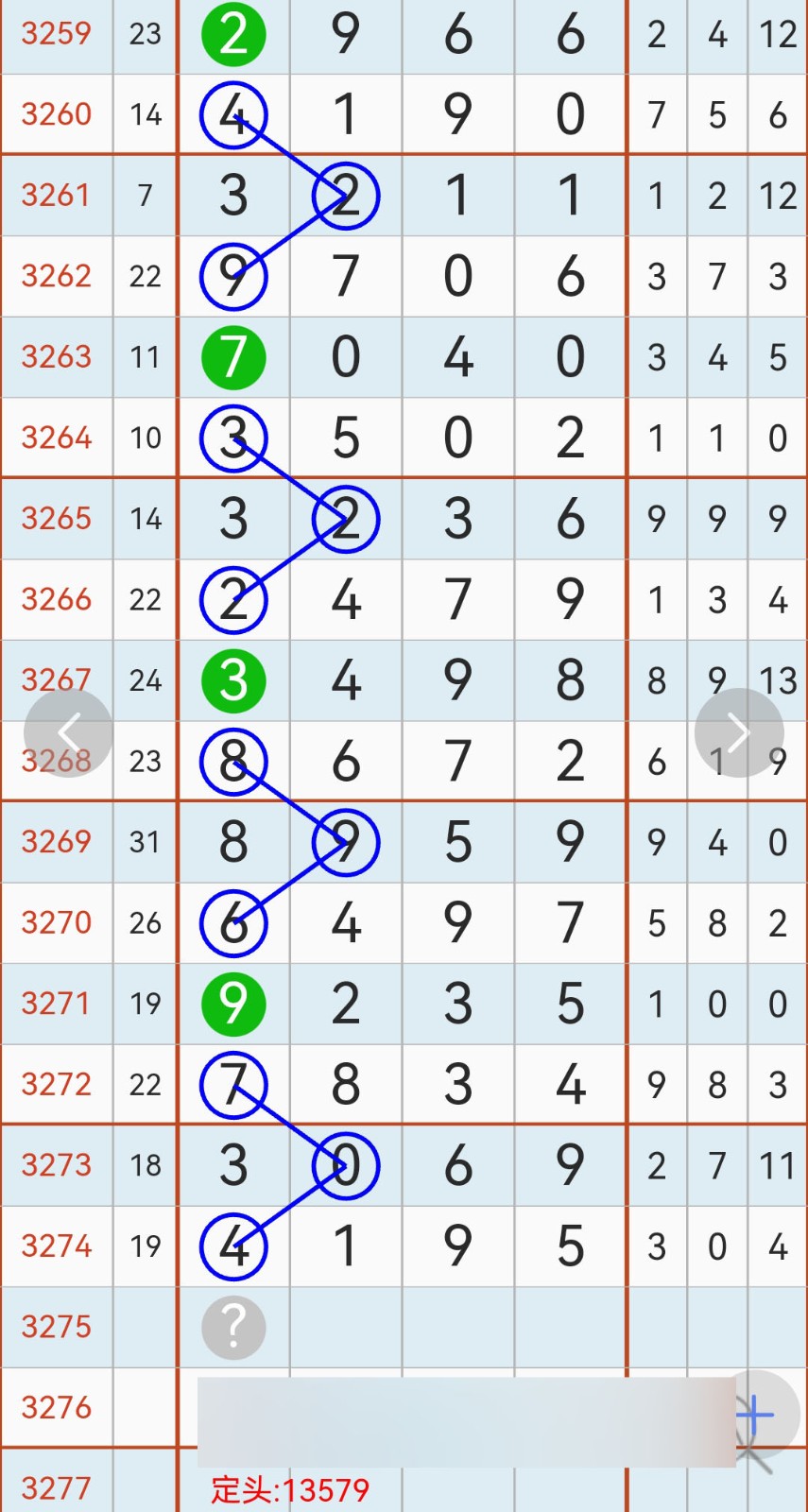Tap the green circled 3 in row 3267
The height and width of the screenshot is (1512, 808).
tap(233, 679)
